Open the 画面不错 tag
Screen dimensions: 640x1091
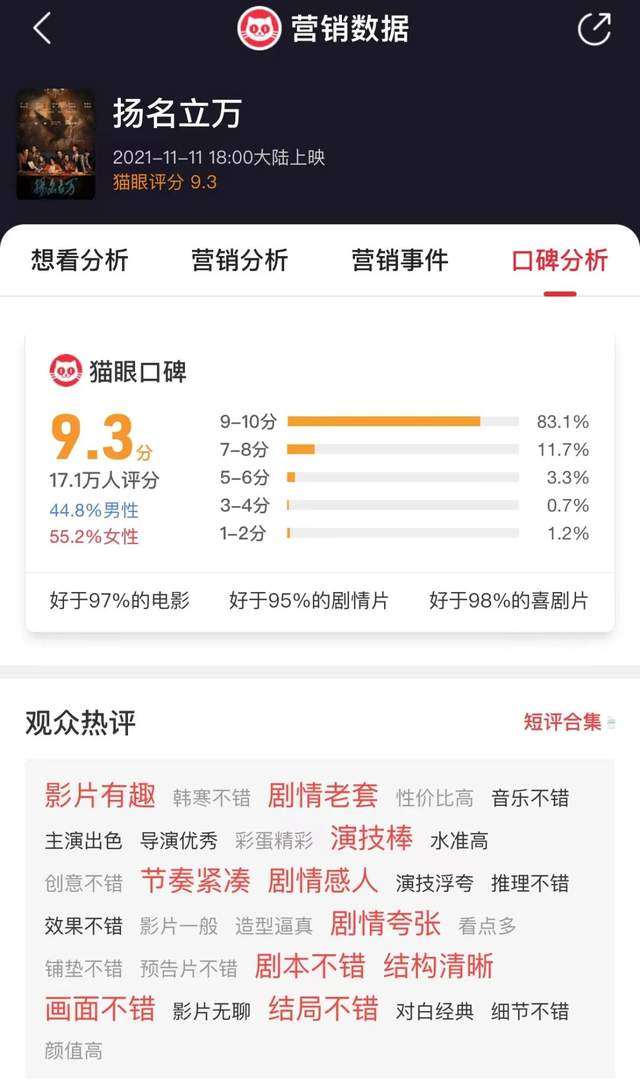point(100,1009)
